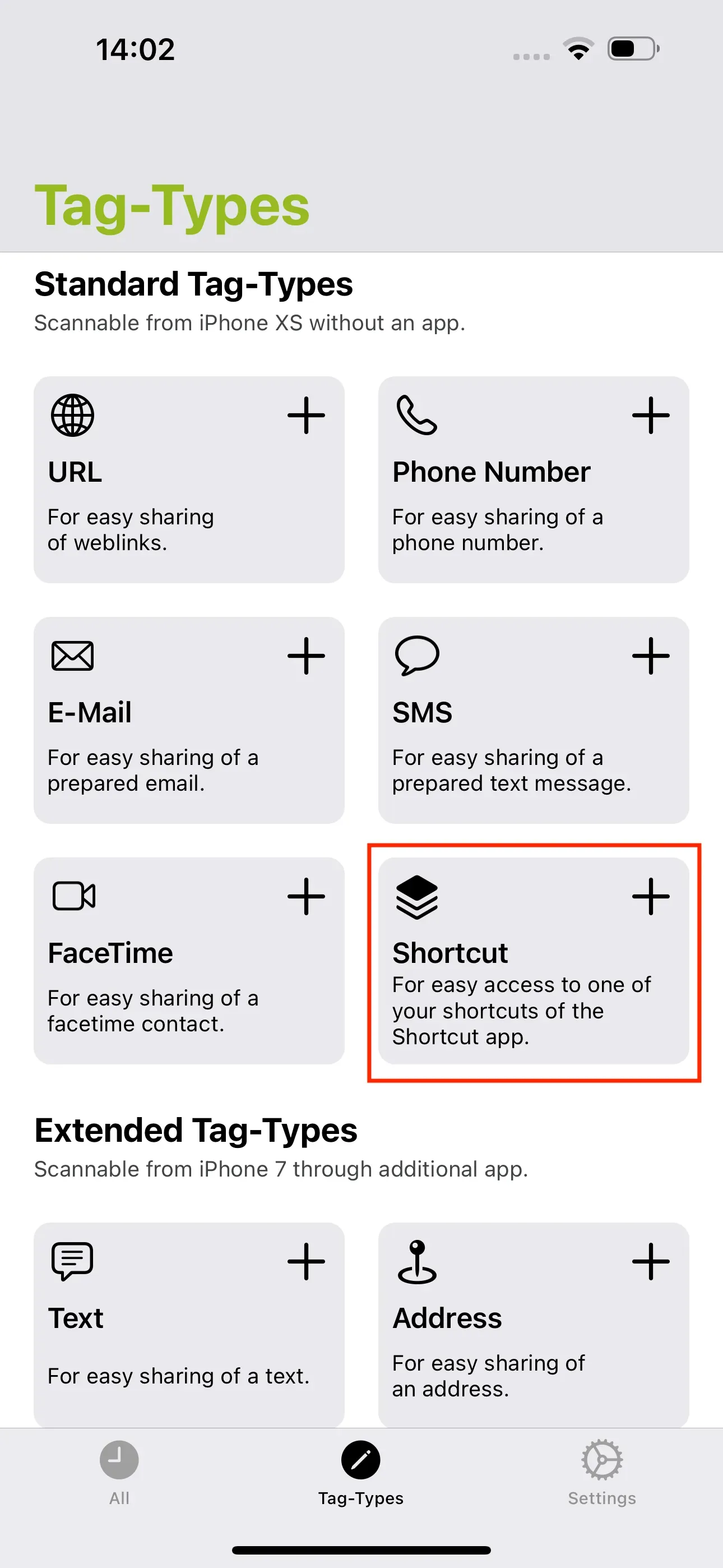Add a new URL tag with plus button
The height and width of the screenshot is (1568, 723).
tap(306, 416)
